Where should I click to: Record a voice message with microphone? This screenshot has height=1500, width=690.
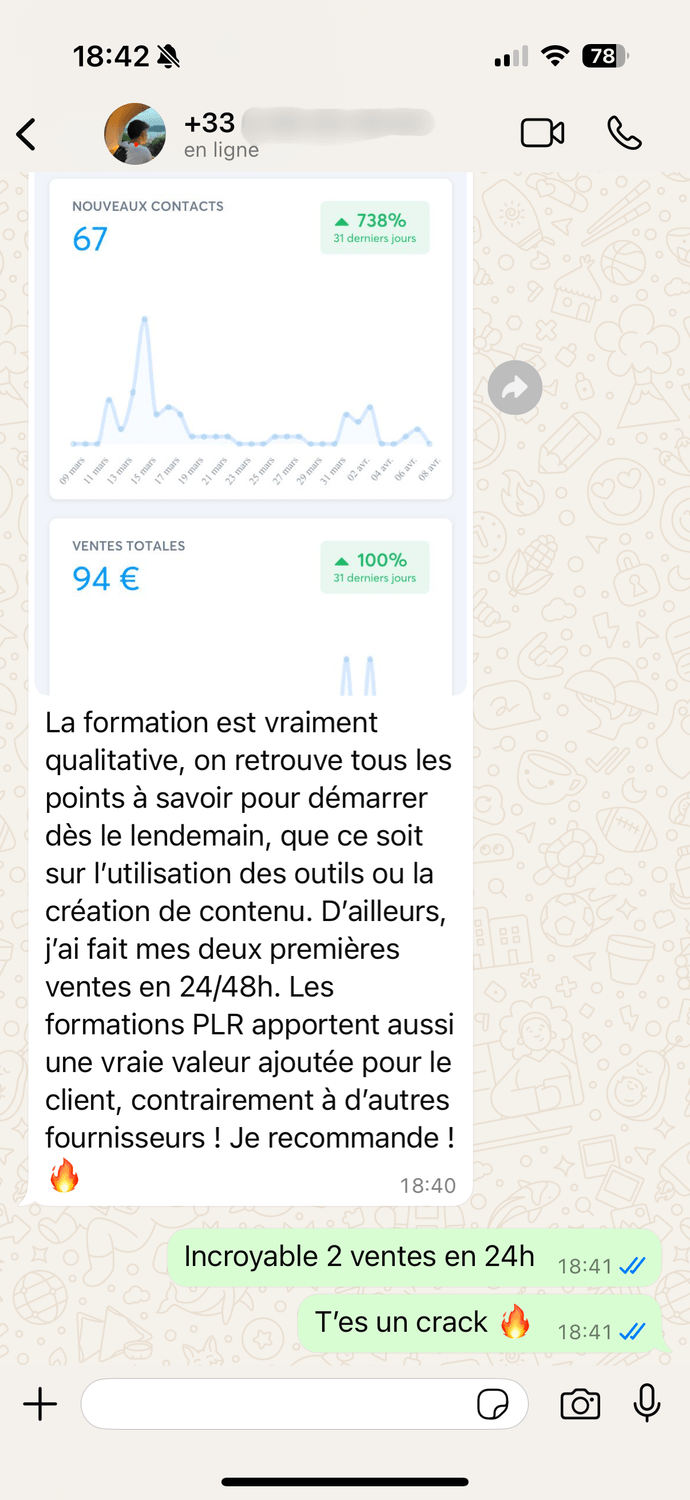click(647, 1403)
